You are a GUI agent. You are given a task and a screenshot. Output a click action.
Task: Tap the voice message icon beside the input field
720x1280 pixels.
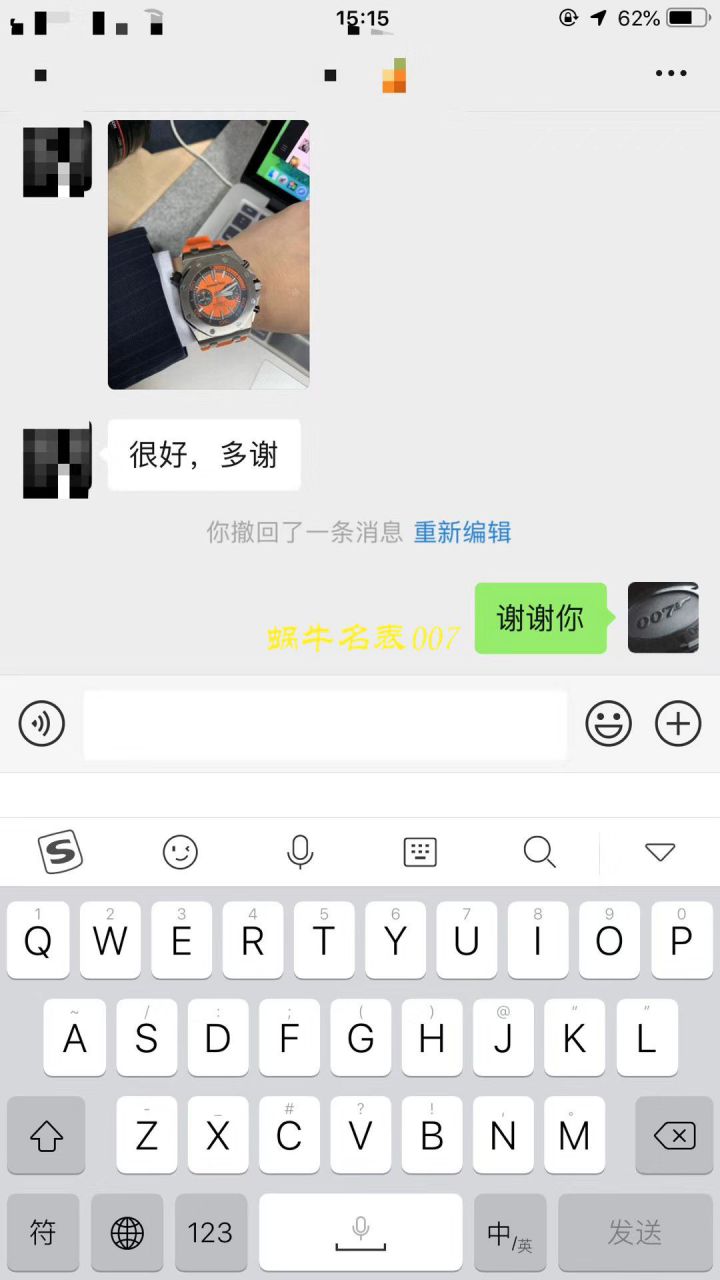41,723
